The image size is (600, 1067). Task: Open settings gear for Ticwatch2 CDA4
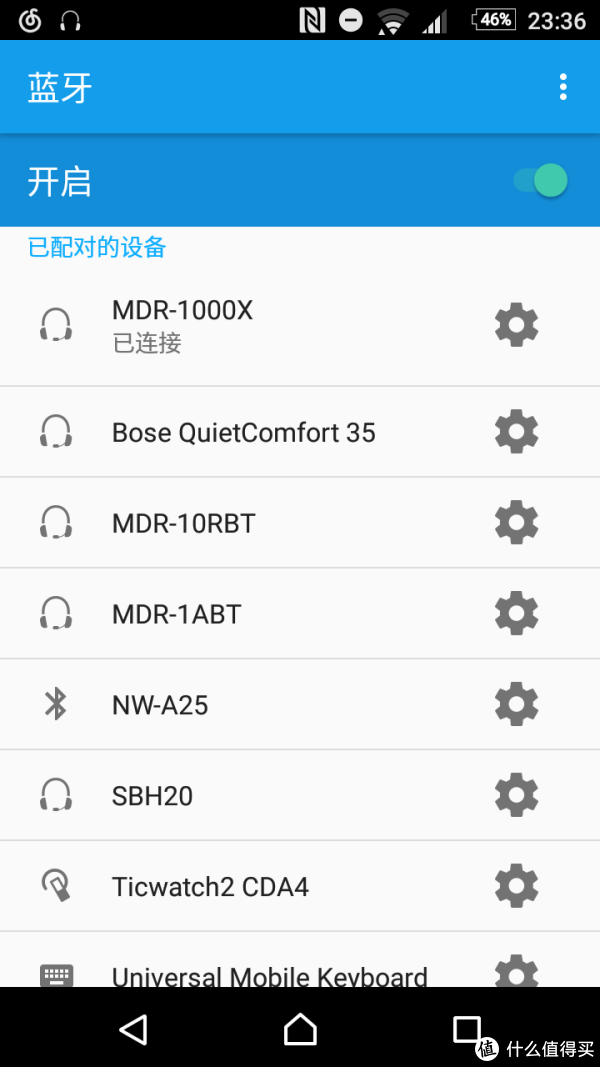click(516, 886)
